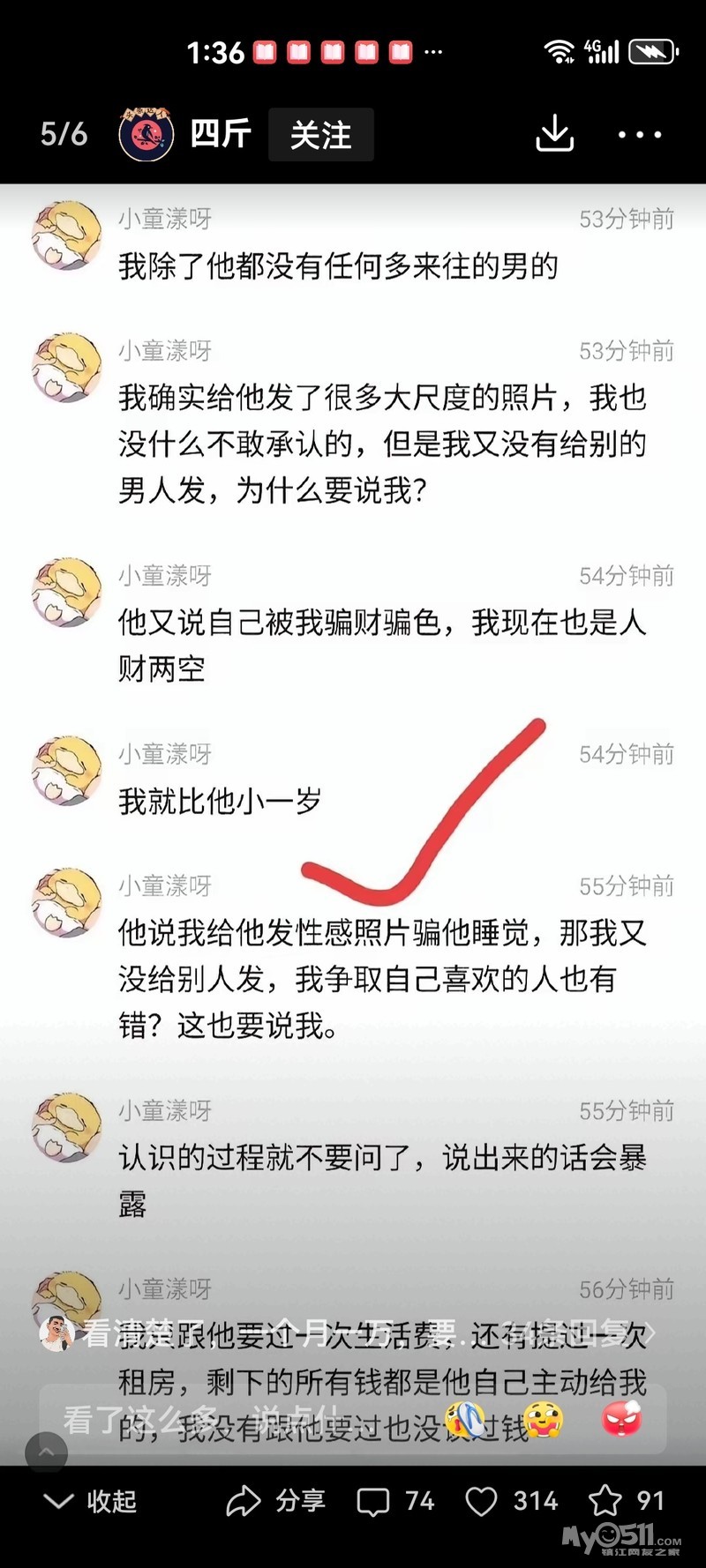Expand the caption with the chevron arrow
This screenshot has width=706, height=1568.
point(650,1334)
